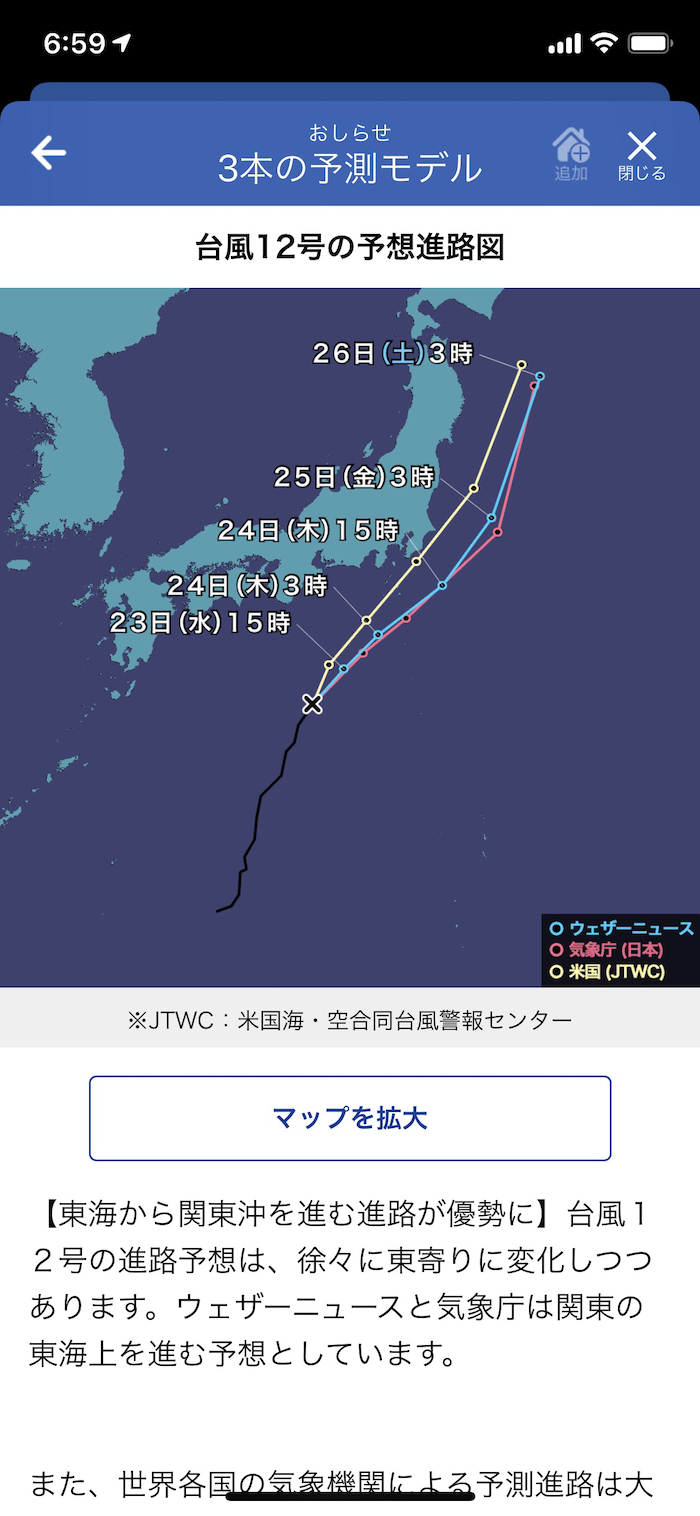Tap the マップを拡大 button

350,1118
